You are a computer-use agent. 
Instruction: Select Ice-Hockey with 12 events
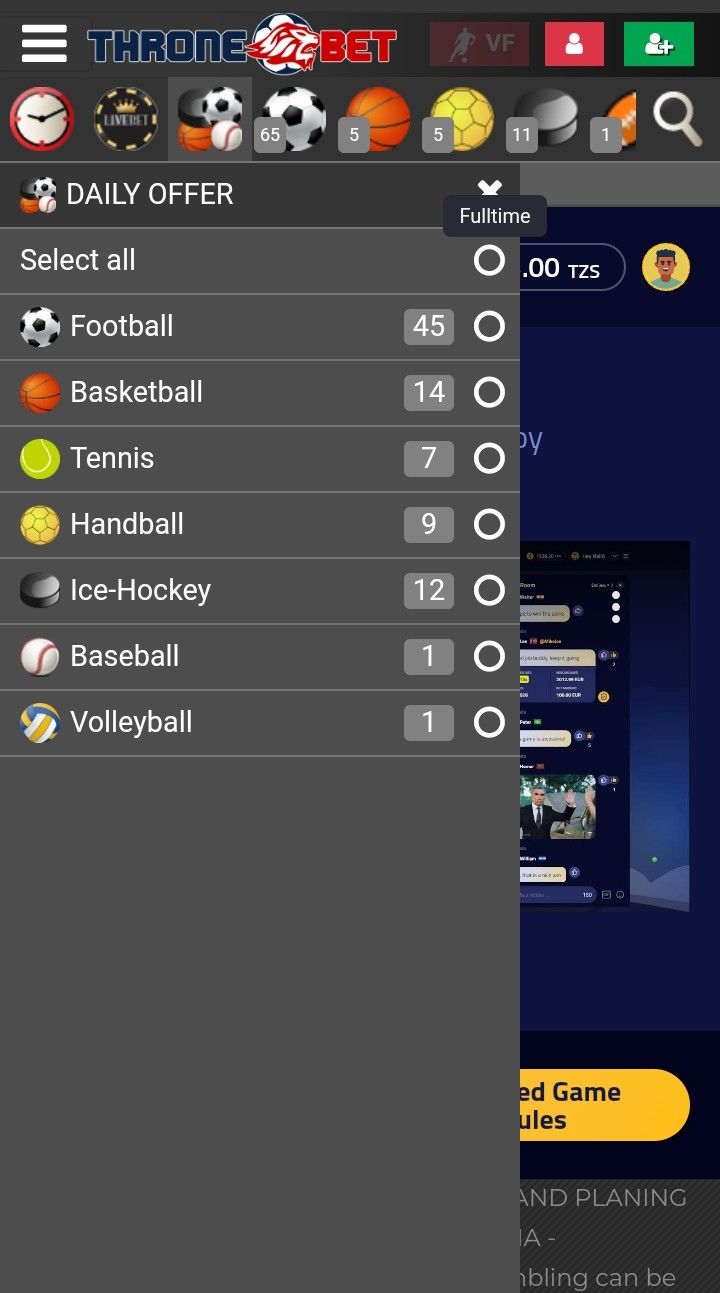click(260, 591)
